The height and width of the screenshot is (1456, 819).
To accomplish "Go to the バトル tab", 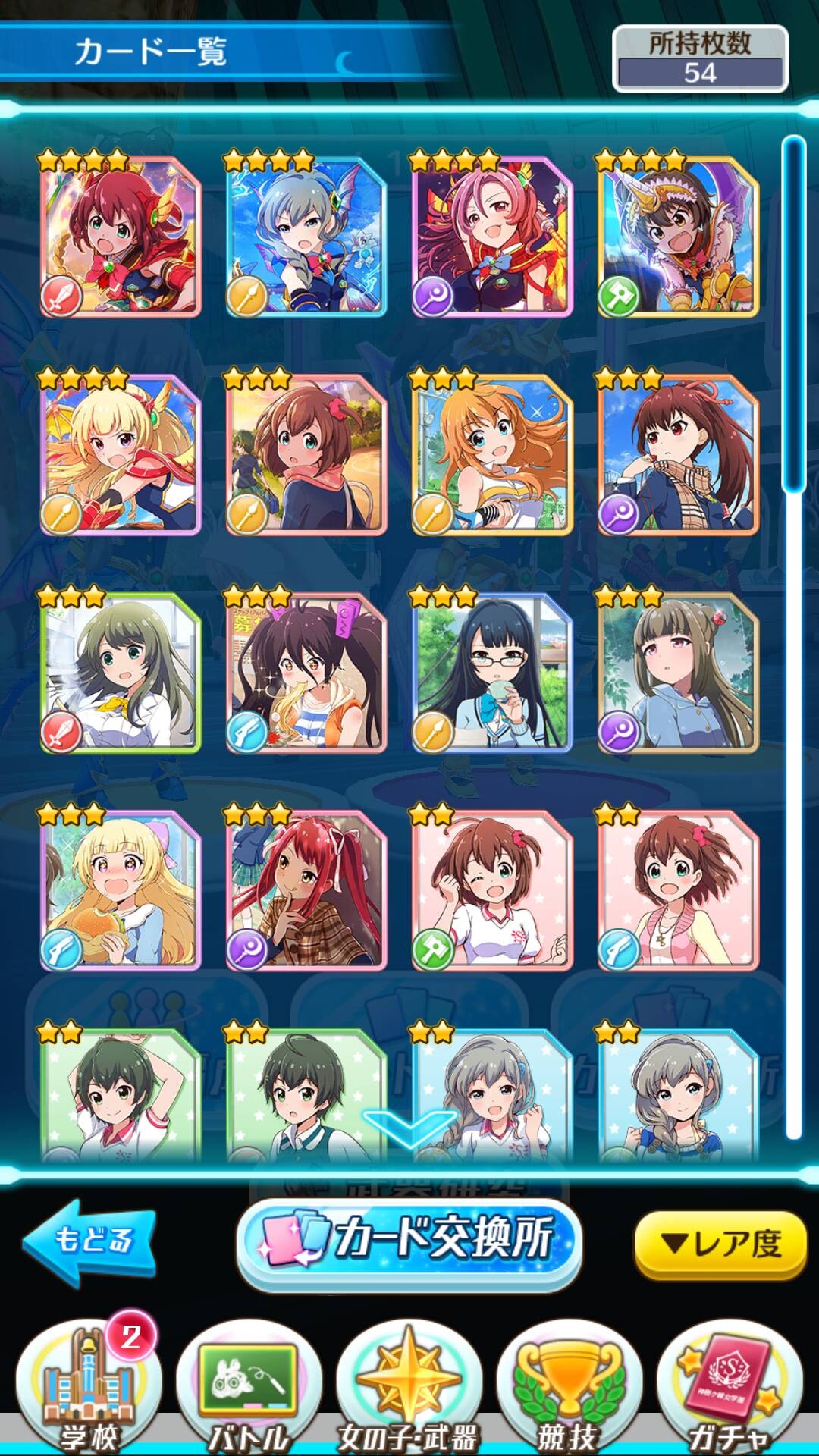I will (x=249, y=1386).
